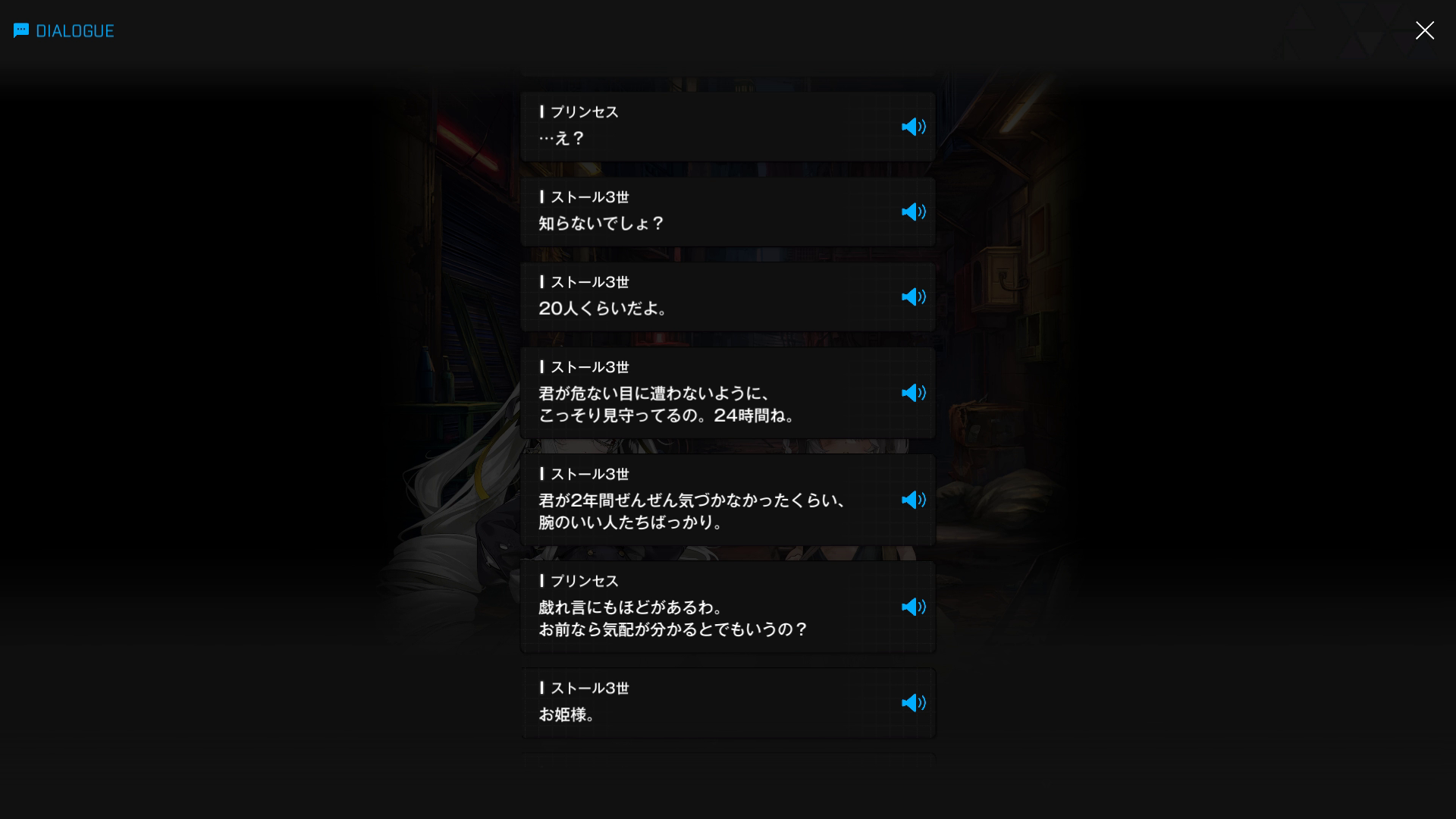Close the dialogue log
The width and height of the screenshot is (1456, 819).
tap(1424, 30)
